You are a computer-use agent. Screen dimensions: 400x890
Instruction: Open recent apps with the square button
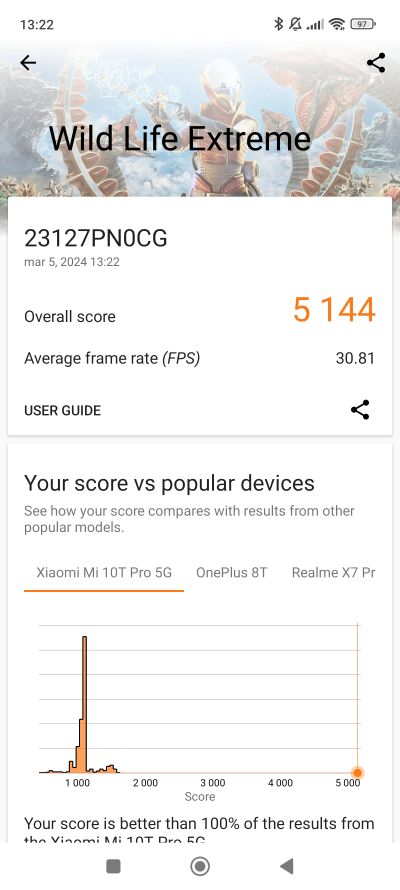click(x=113, y=866)
